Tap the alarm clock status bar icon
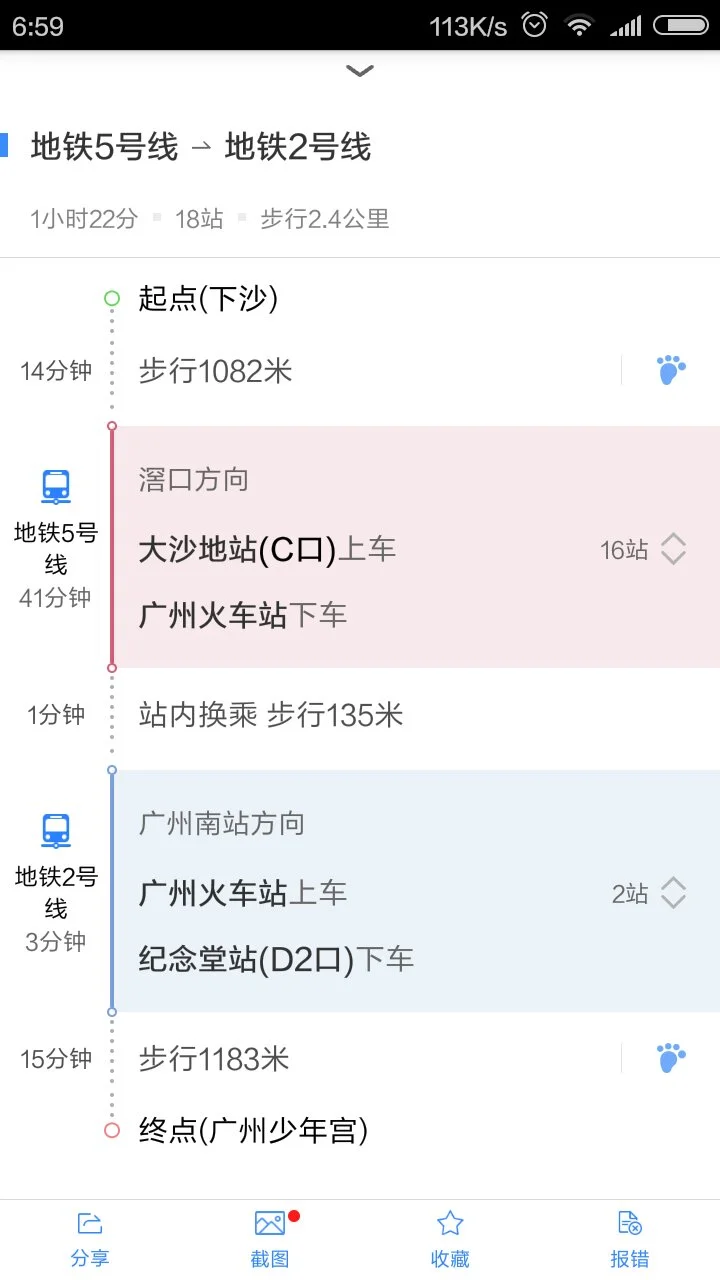Viewport: 720px width, 1280px height. coord(534,25)
